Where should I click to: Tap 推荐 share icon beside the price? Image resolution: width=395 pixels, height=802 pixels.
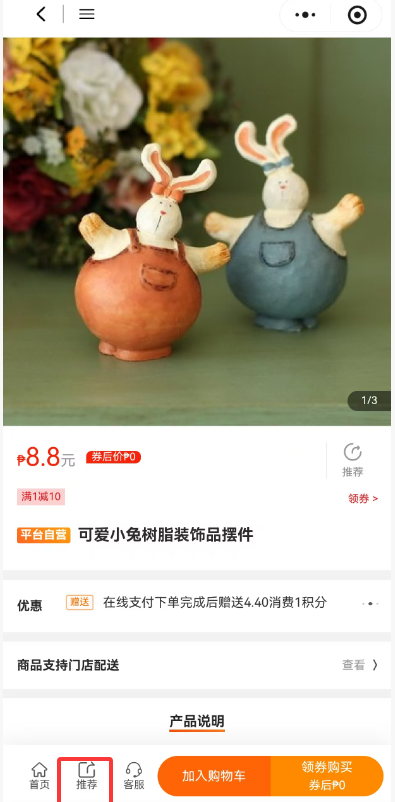pos(353,460)
